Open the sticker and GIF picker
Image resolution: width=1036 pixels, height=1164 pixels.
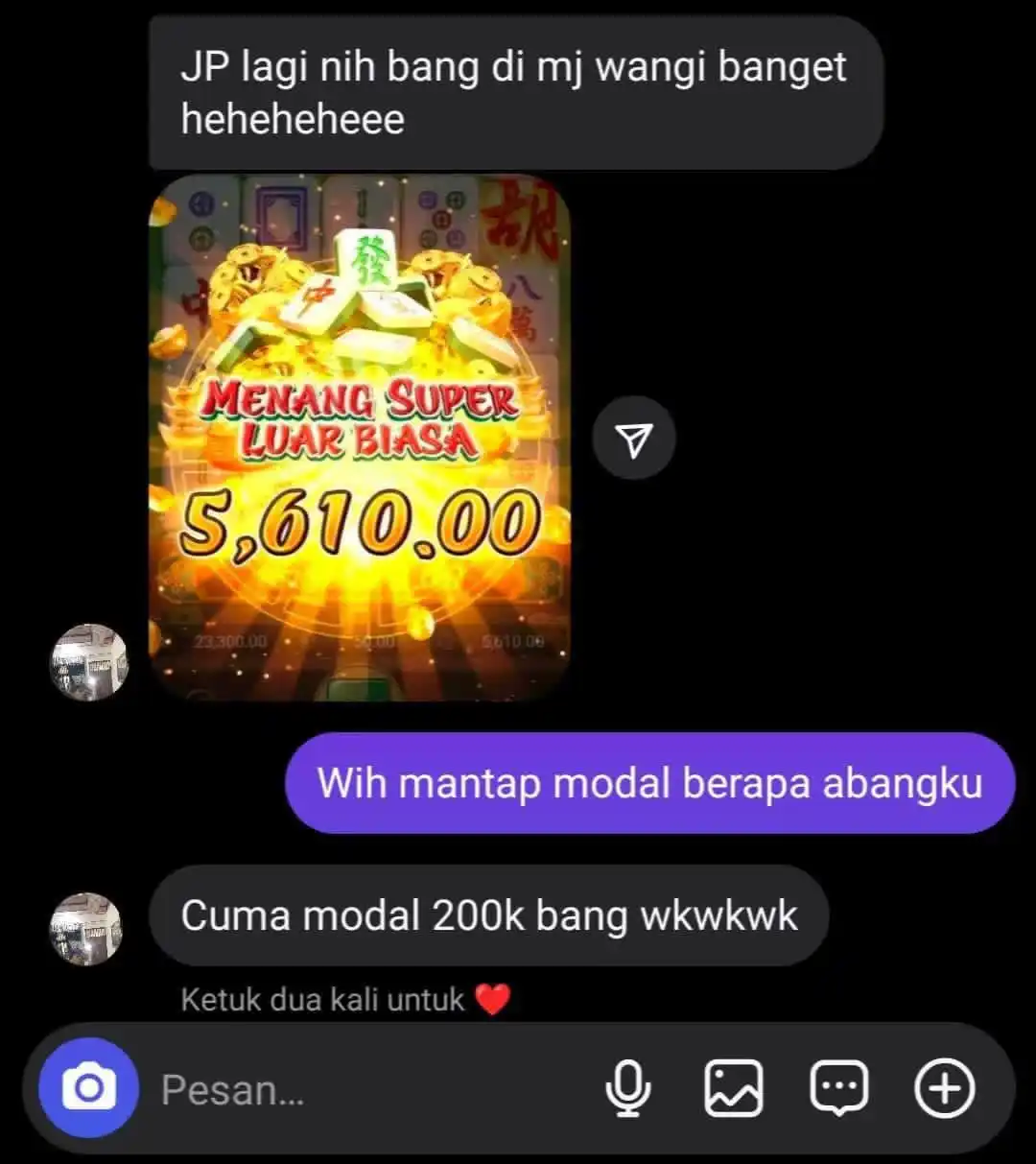coord(839,1089)
